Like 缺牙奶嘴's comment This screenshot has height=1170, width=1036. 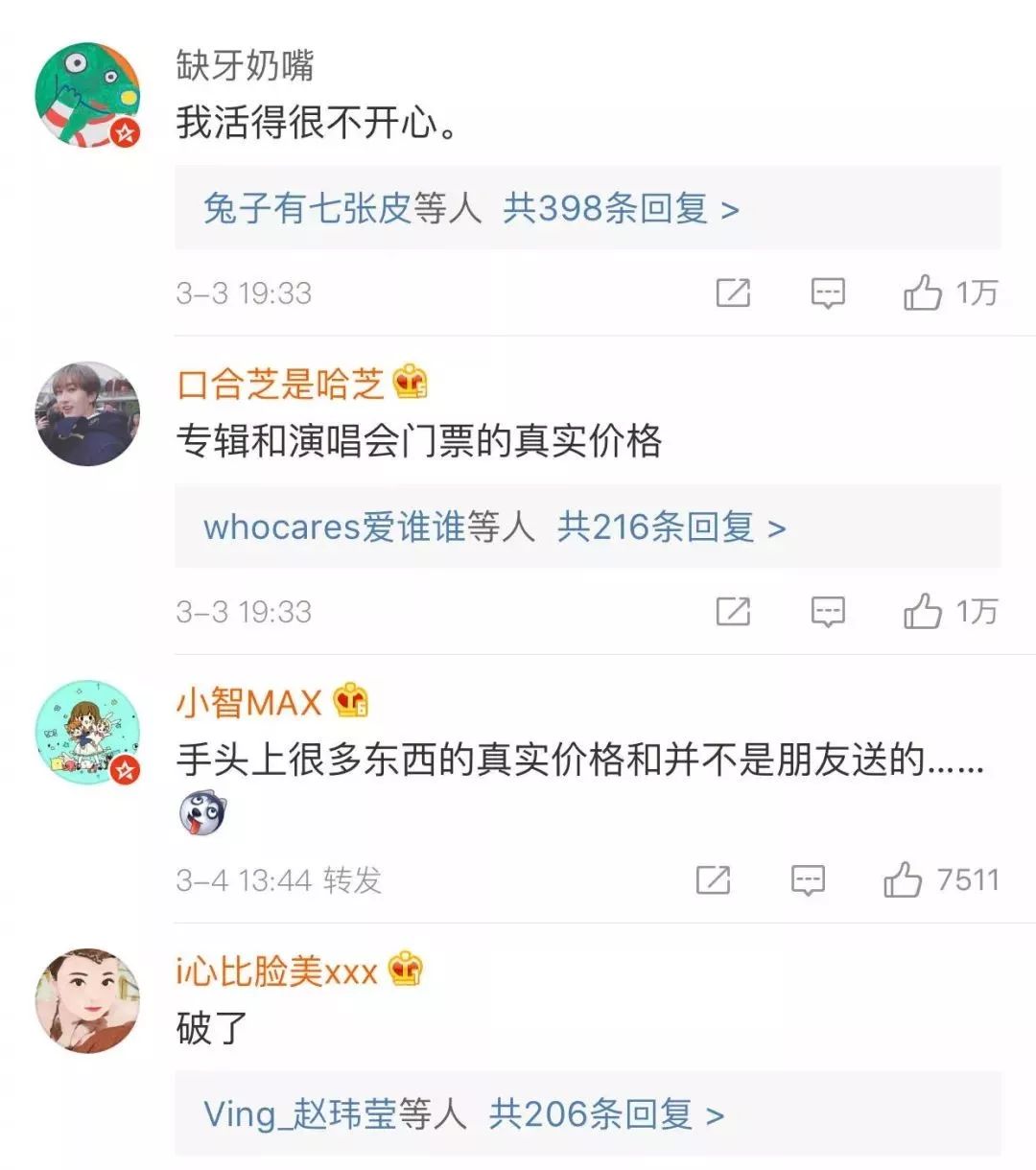(x=923, y=292)
